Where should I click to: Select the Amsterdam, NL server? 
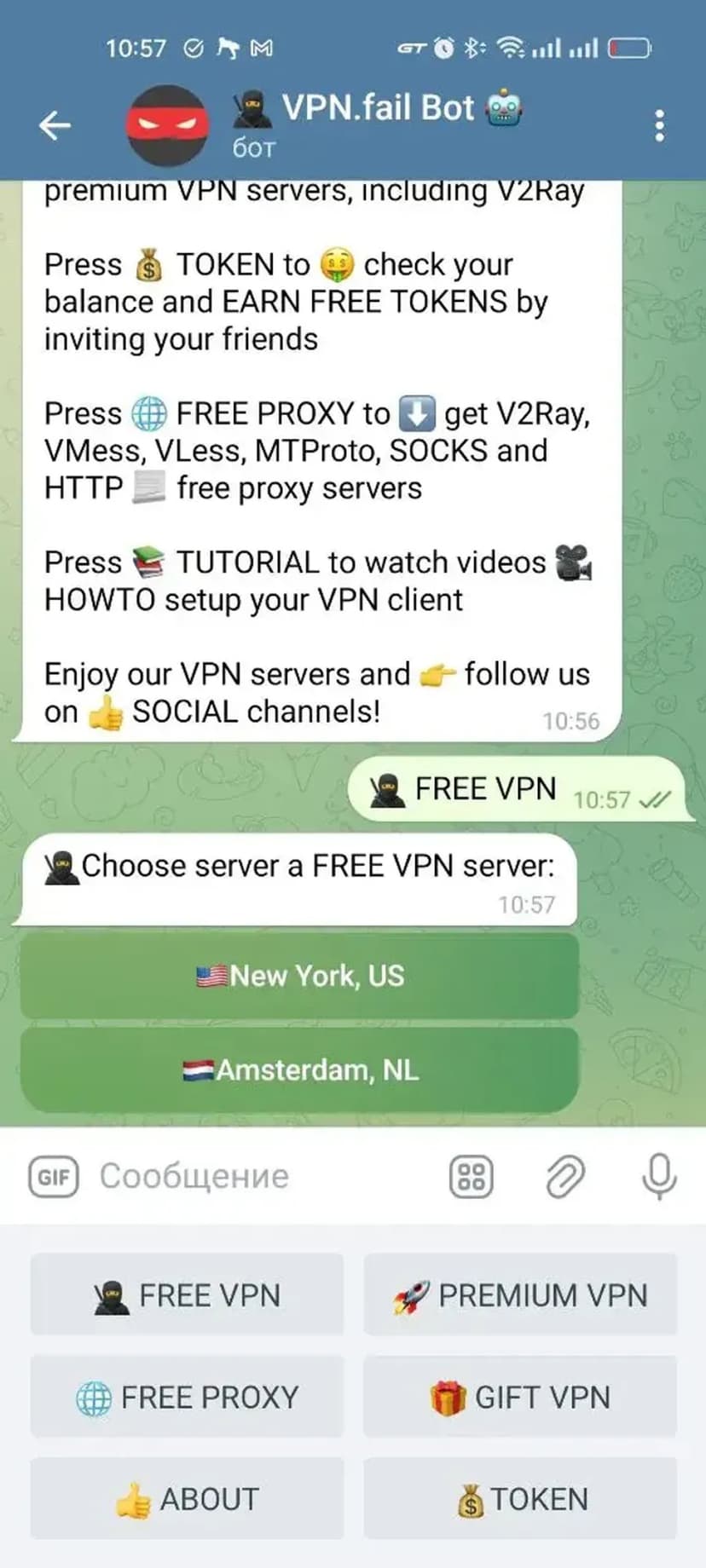pyautogui.click(x=299, y=1069)
